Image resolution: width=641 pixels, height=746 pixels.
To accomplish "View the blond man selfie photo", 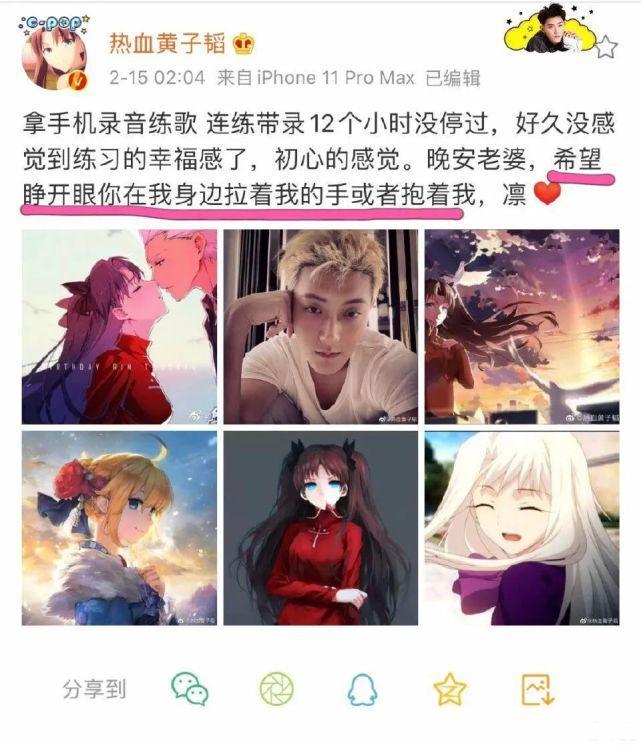I will [320, 327].
